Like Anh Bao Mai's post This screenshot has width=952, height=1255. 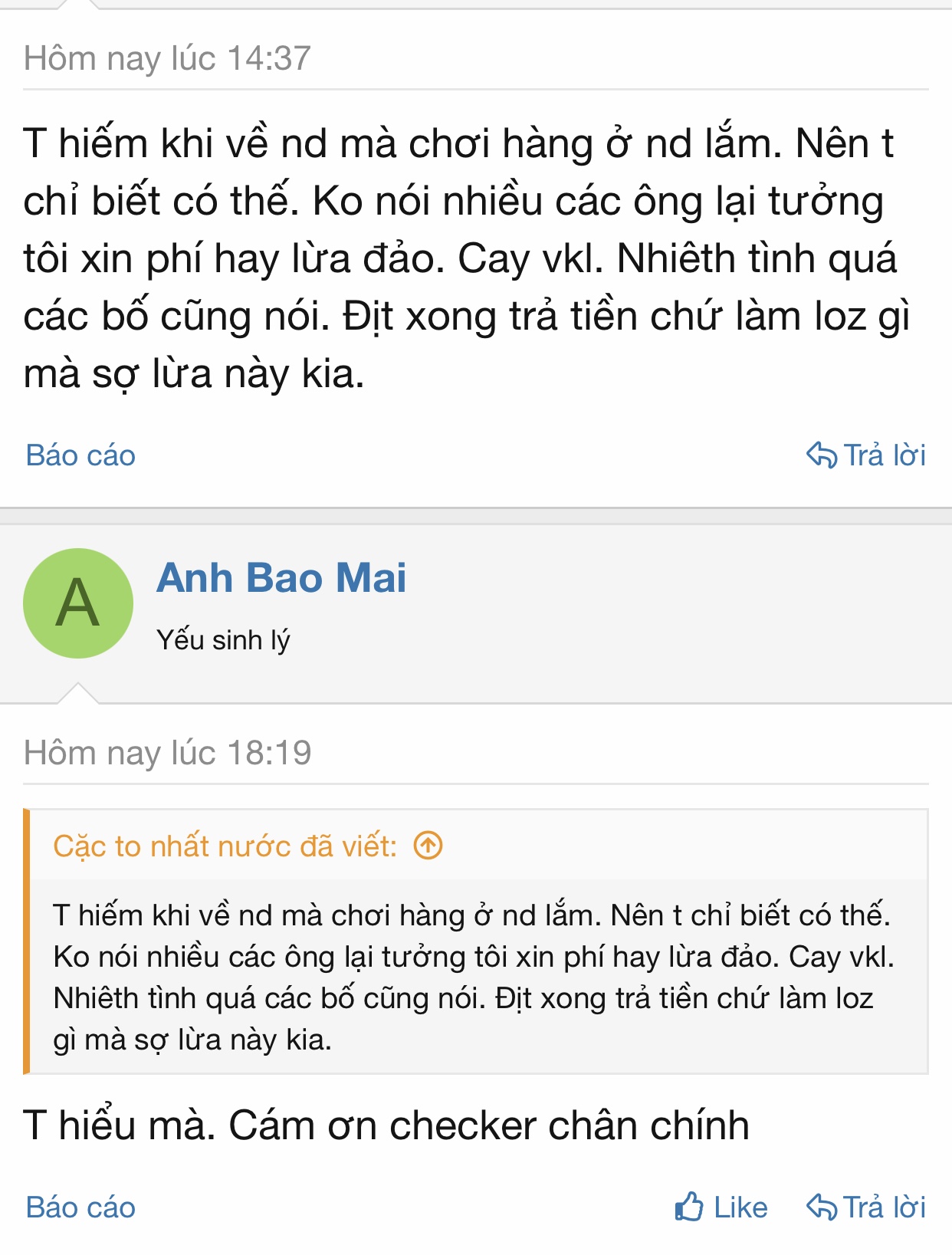point(721,1207)
